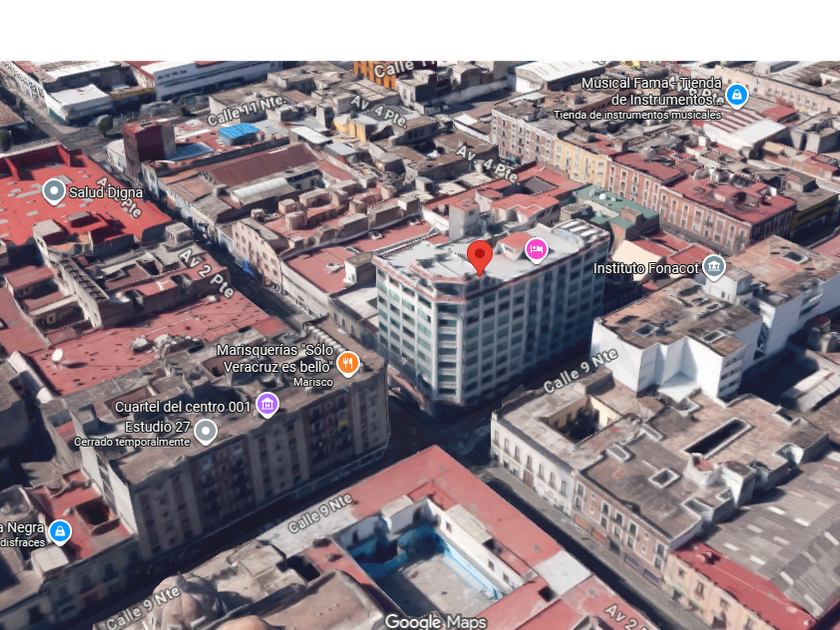Open the Estudio 27 place marker
840x630 pixels.
(206, 431)
